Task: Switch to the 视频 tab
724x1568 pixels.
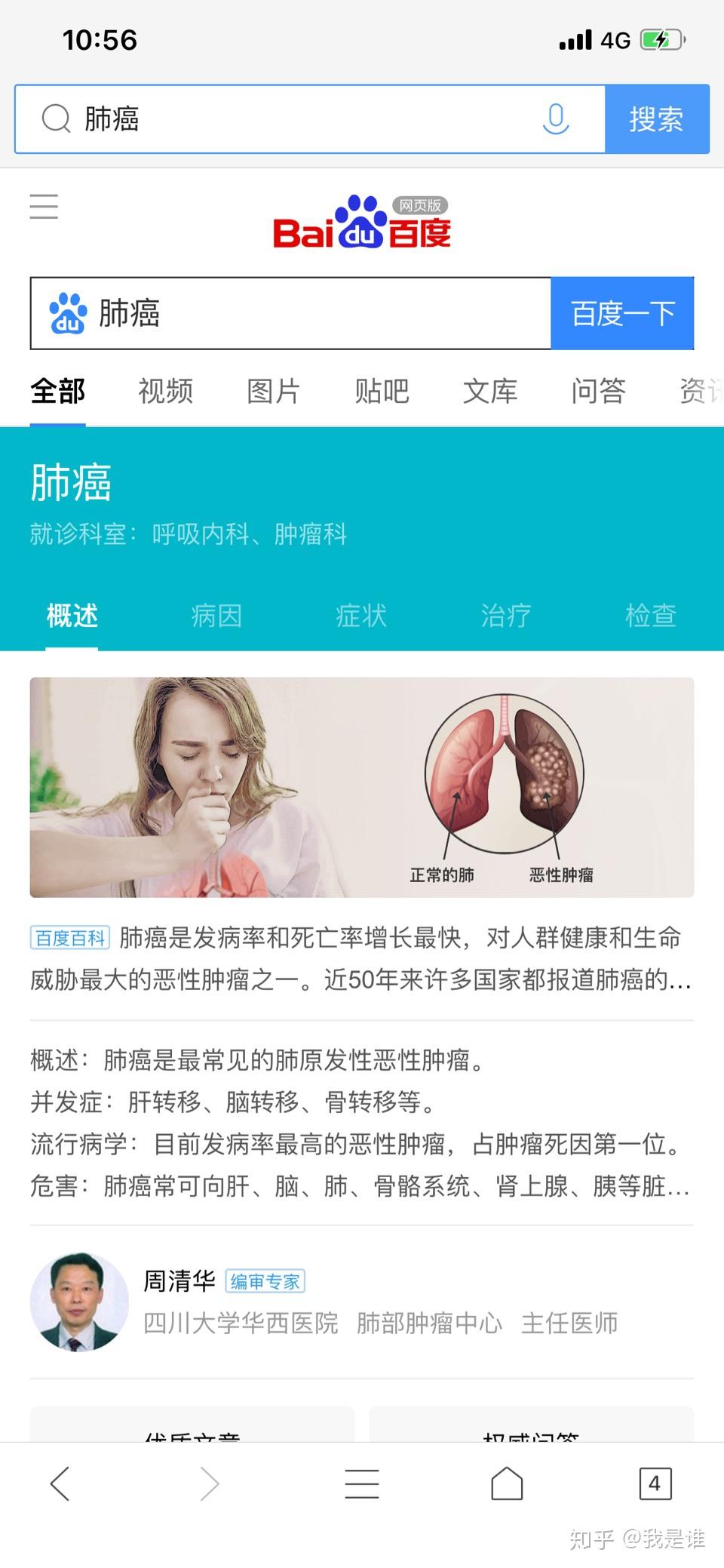Action: tap(166, 391)
